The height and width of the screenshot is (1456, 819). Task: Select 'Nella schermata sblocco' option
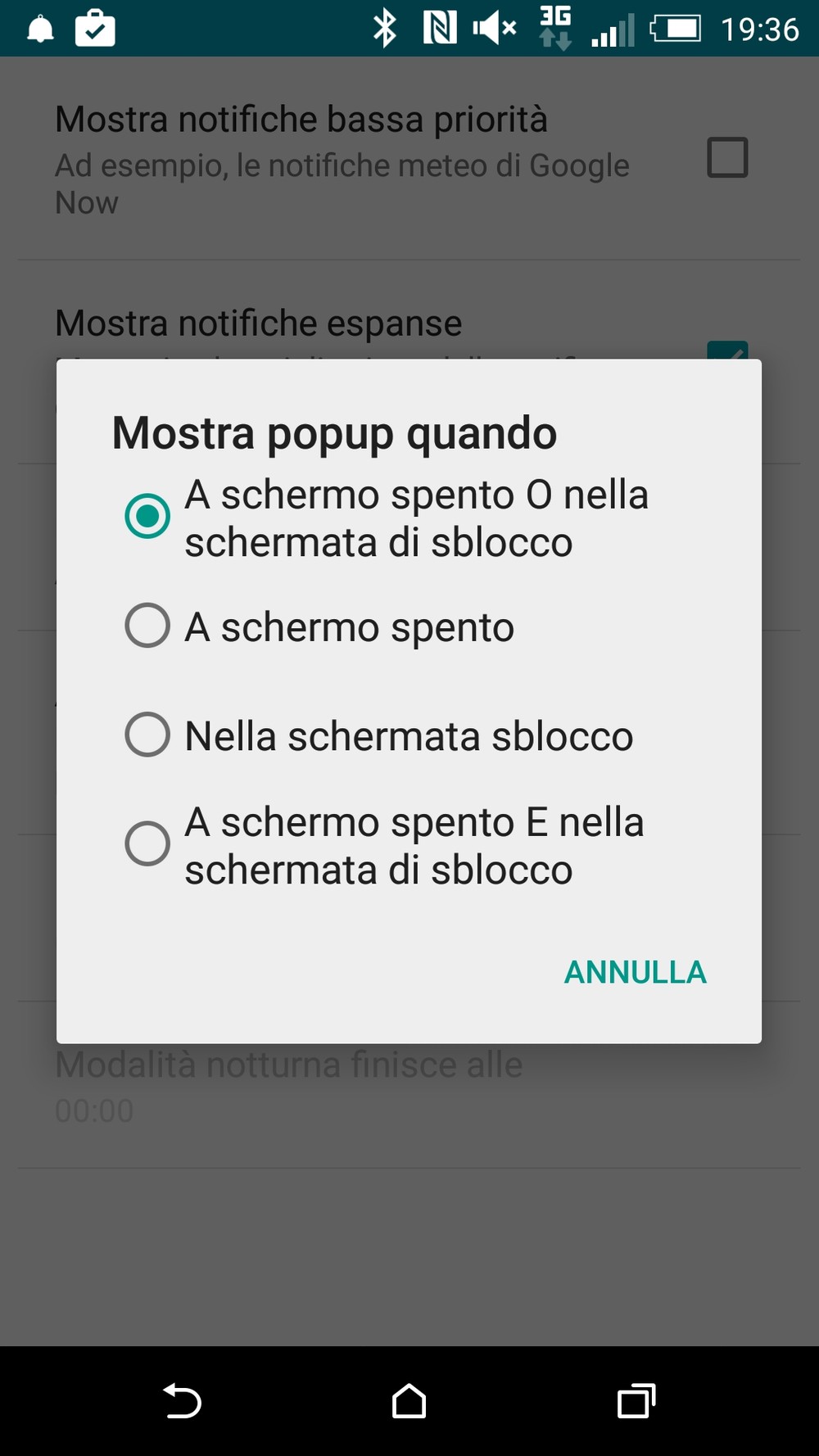(148, 735)
